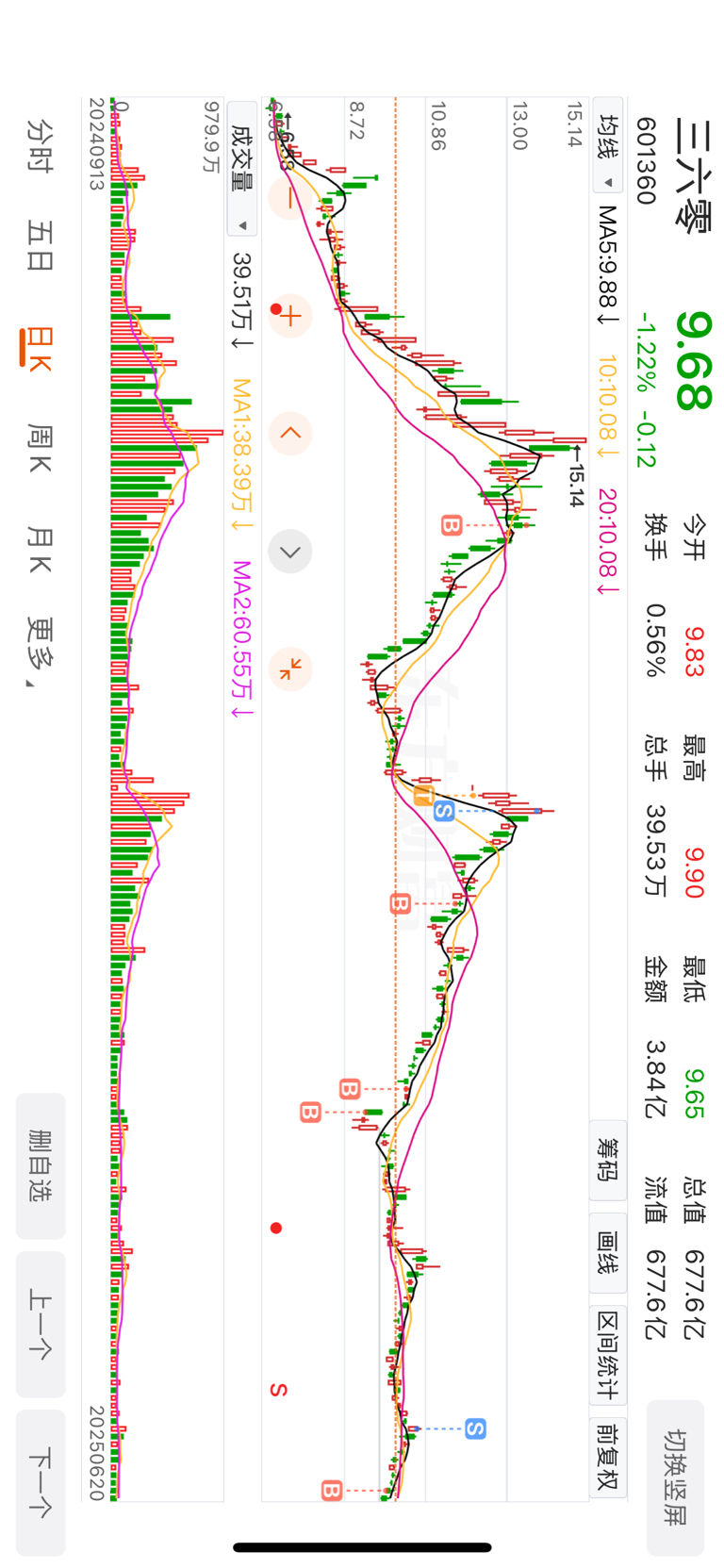The height and width of the screenshot is (1568, 724).
Task: Switch to the 月K chart tab
Action: 40,550
